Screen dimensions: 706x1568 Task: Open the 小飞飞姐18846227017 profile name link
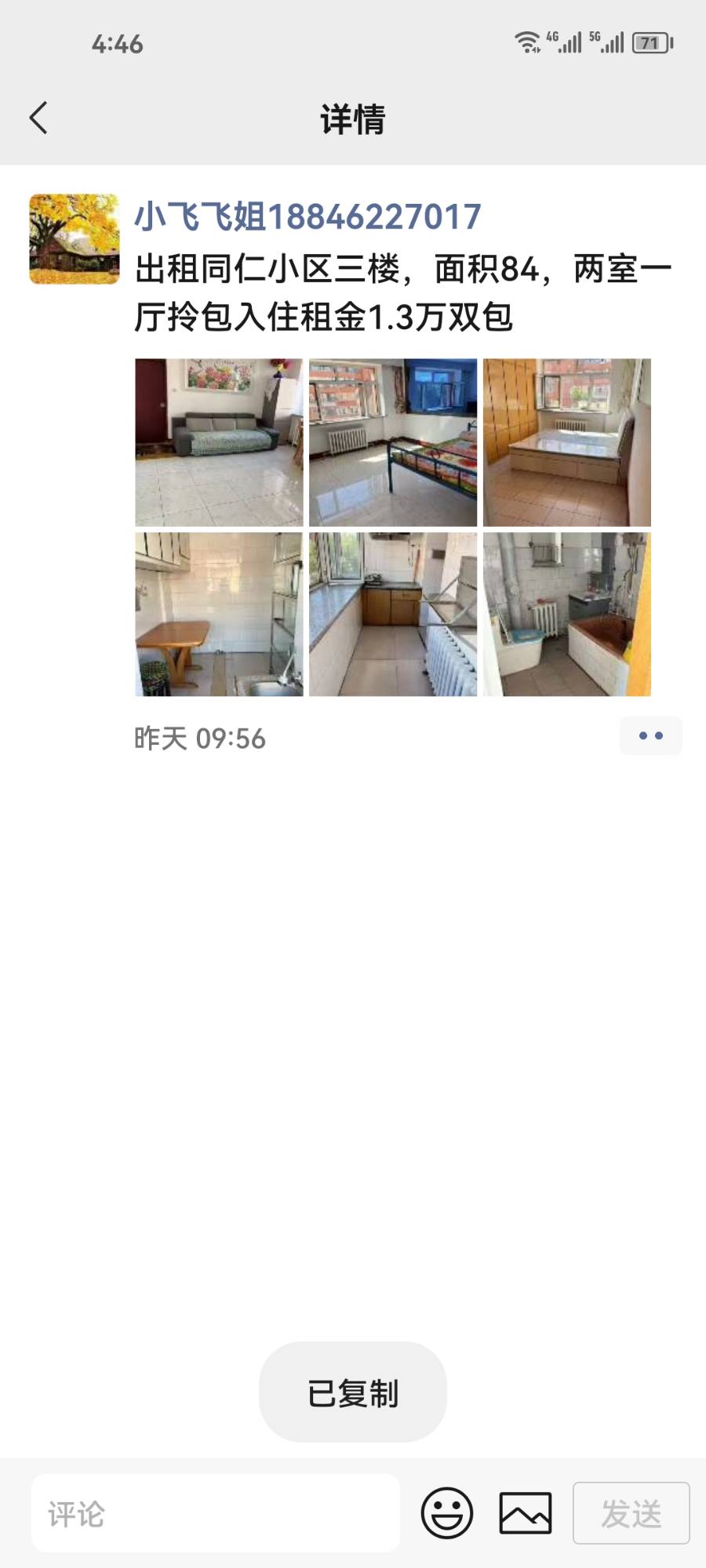308,216
